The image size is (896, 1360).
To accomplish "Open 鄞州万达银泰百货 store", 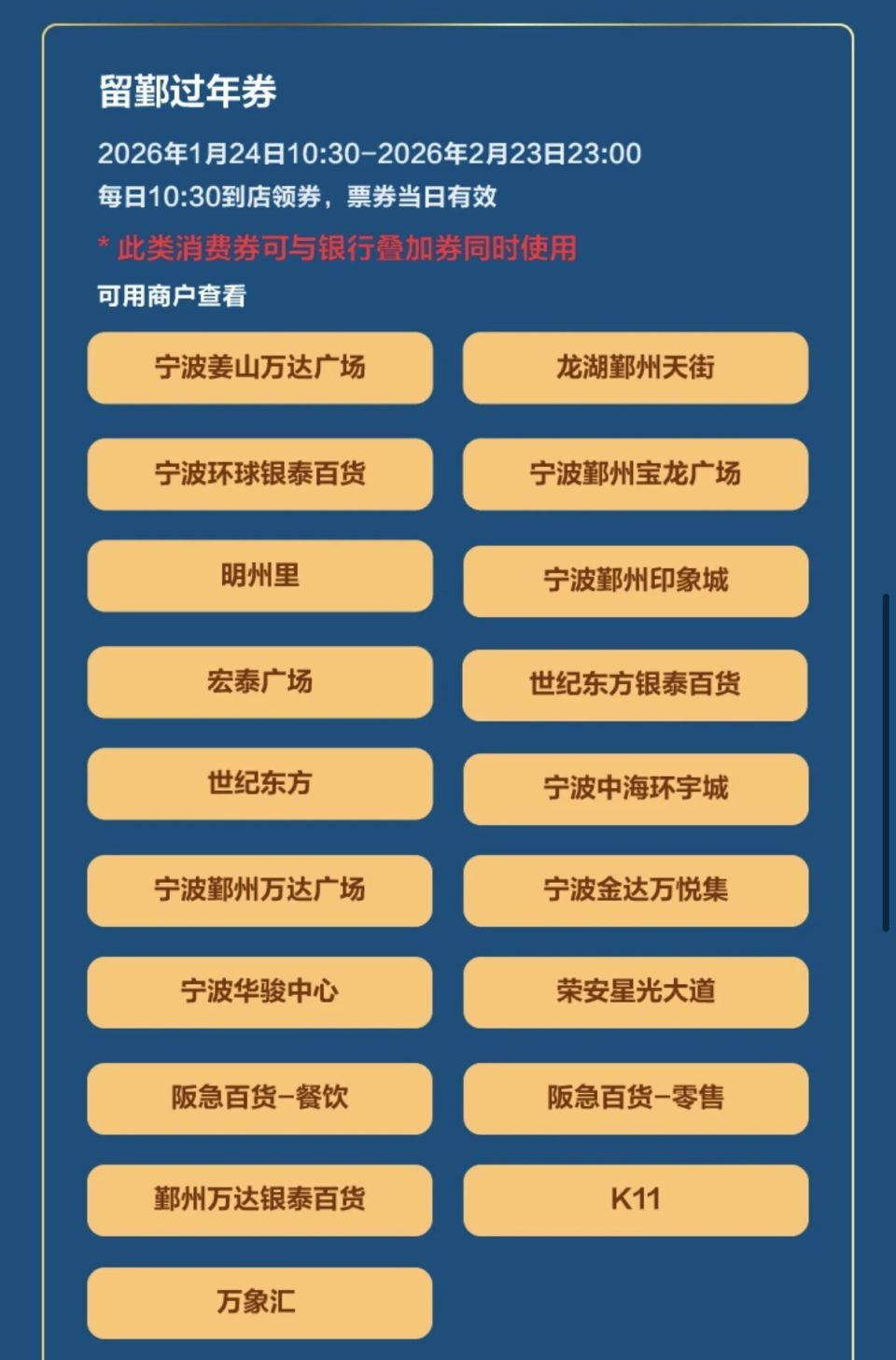I will [259, 1201].
